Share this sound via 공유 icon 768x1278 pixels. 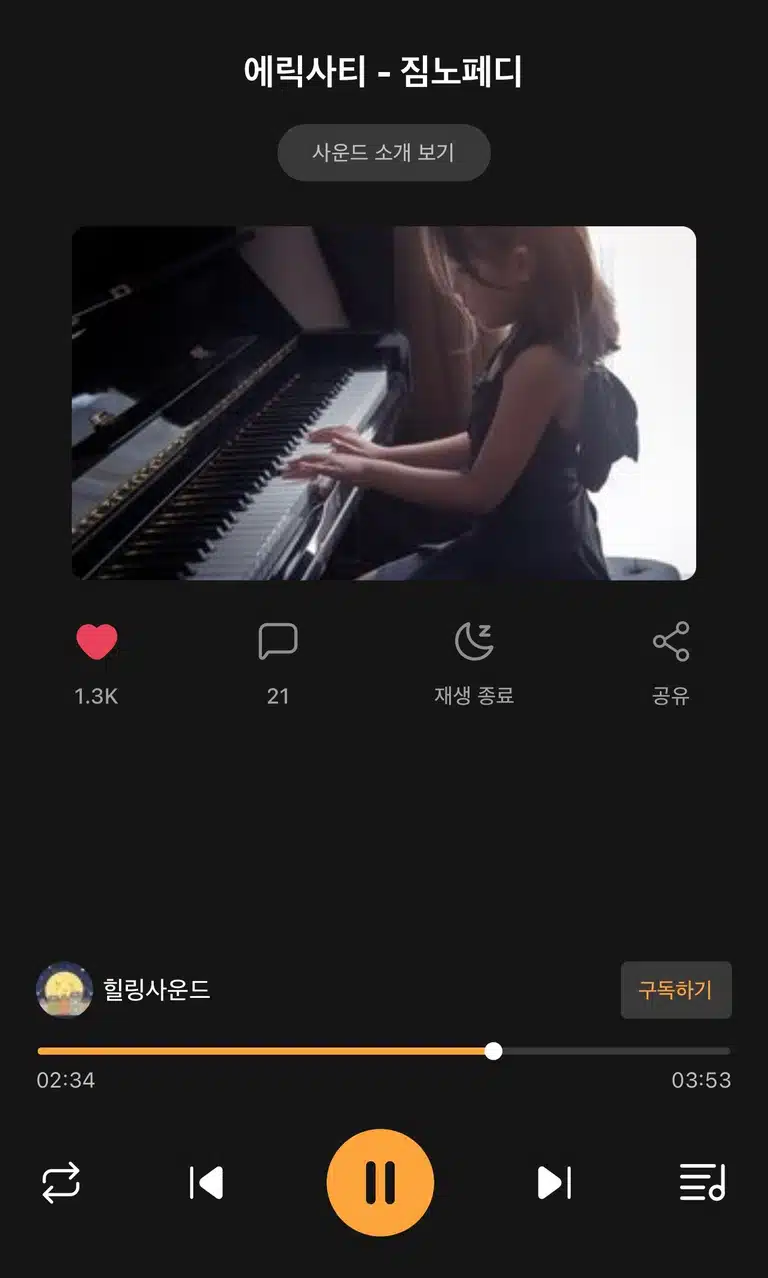pyautogui.click(x=671, y=641)
